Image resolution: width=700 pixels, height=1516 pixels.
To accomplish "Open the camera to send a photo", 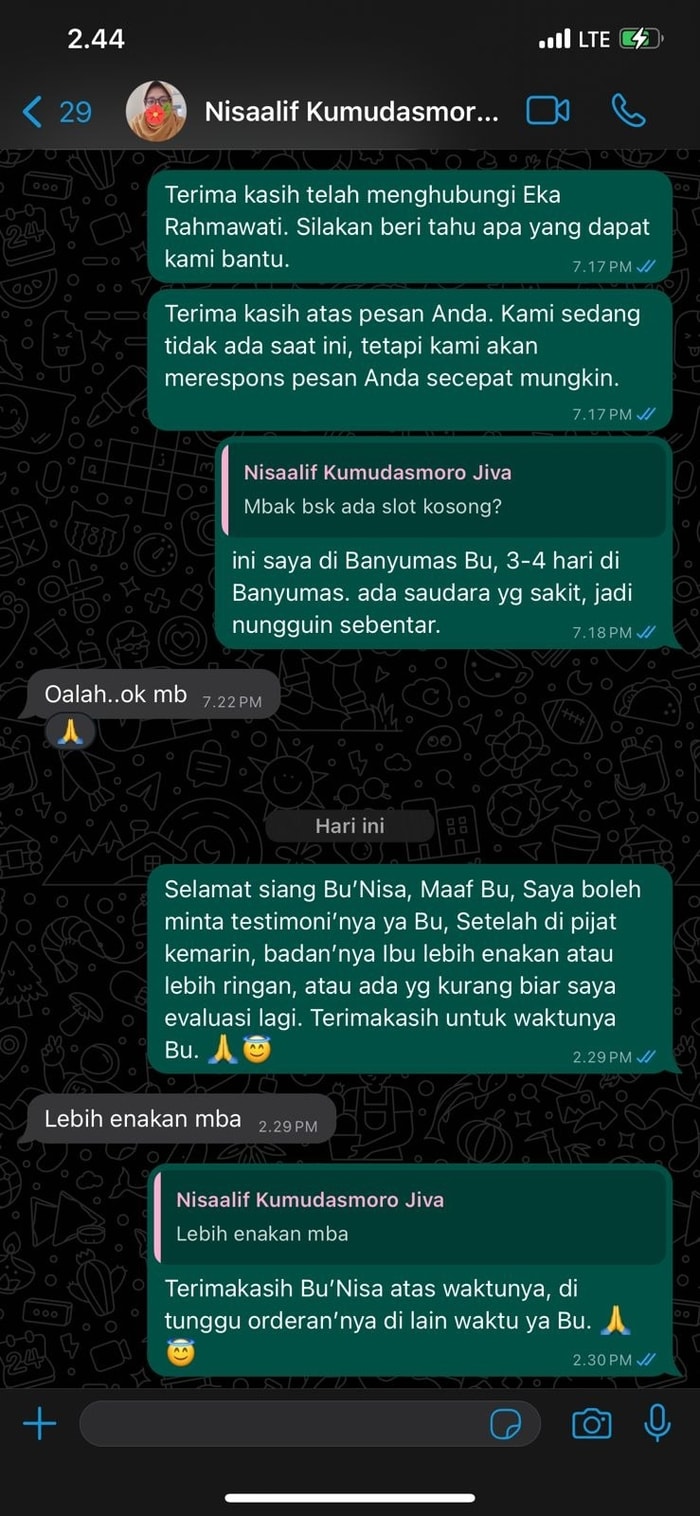I will click(x=591, y=1423).
